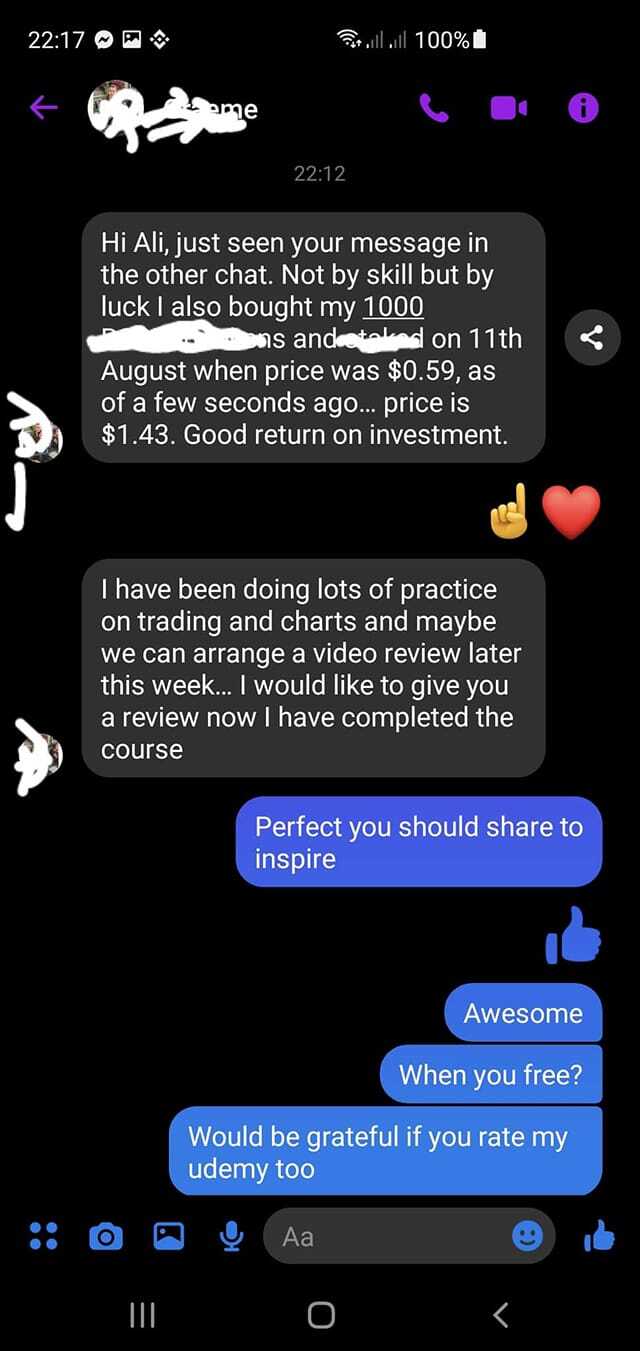
Task: Go back to the chat list
Action: [x=43, y=108]
